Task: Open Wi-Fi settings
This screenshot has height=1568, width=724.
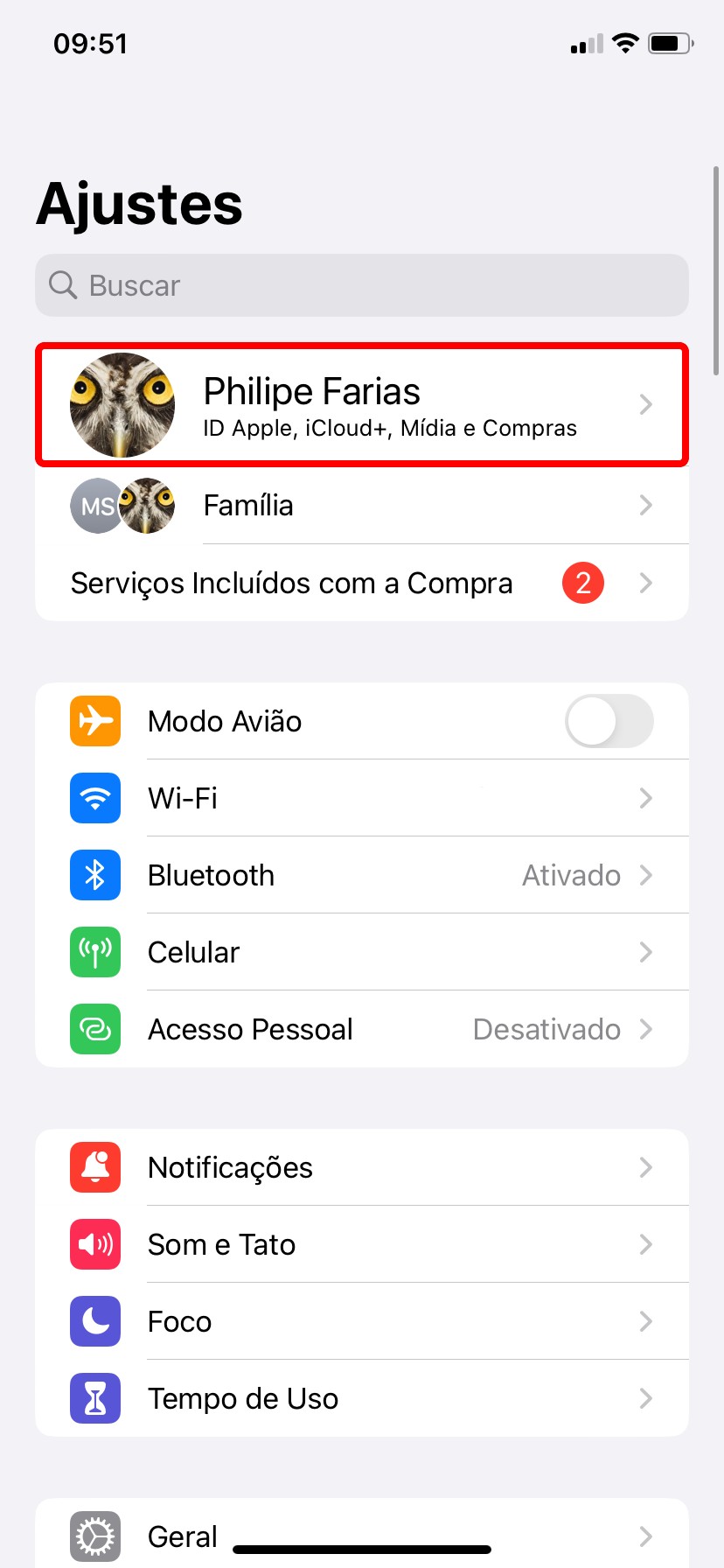Action: 361,798
